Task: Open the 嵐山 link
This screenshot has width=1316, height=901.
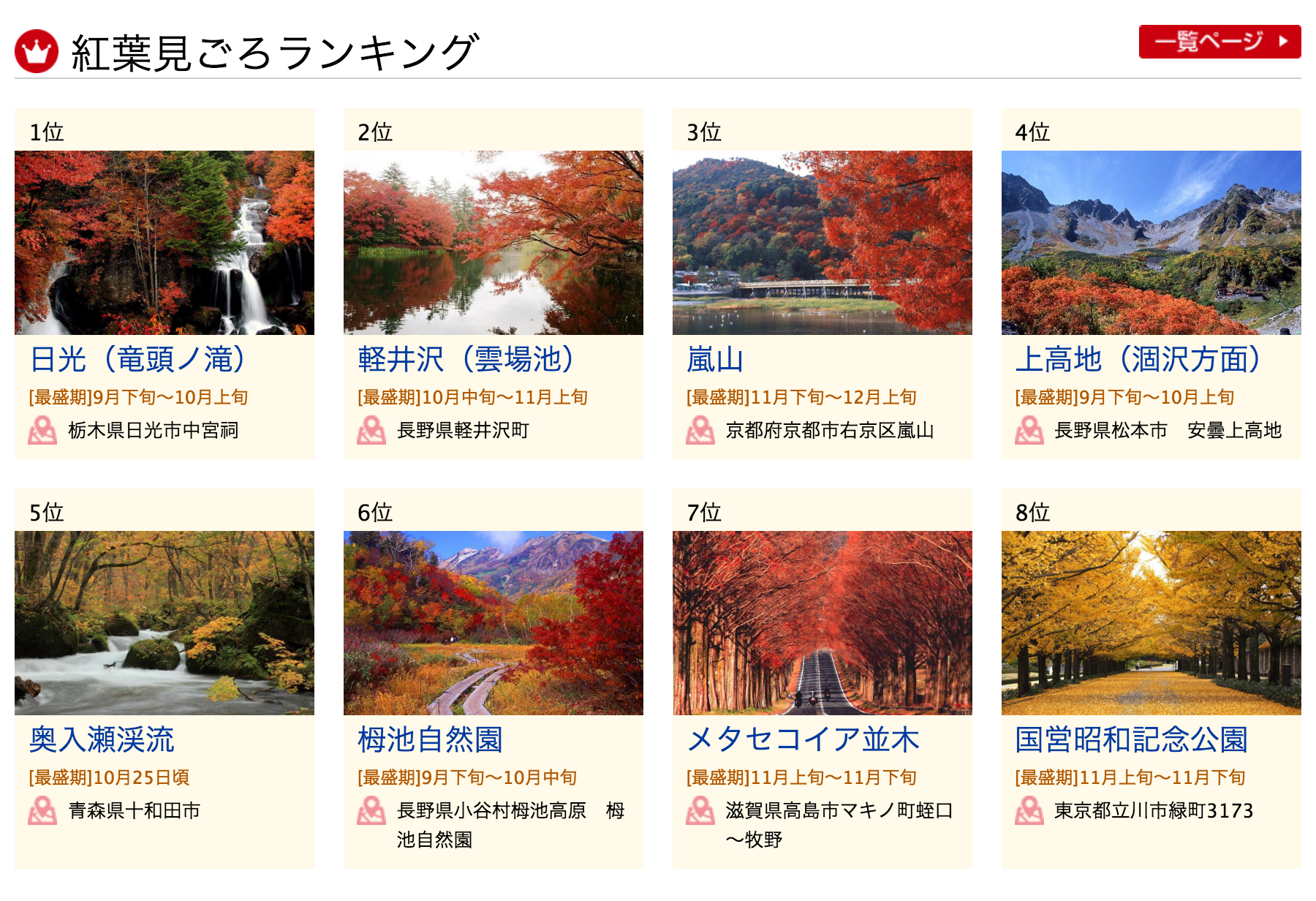Action: point(715,360)
